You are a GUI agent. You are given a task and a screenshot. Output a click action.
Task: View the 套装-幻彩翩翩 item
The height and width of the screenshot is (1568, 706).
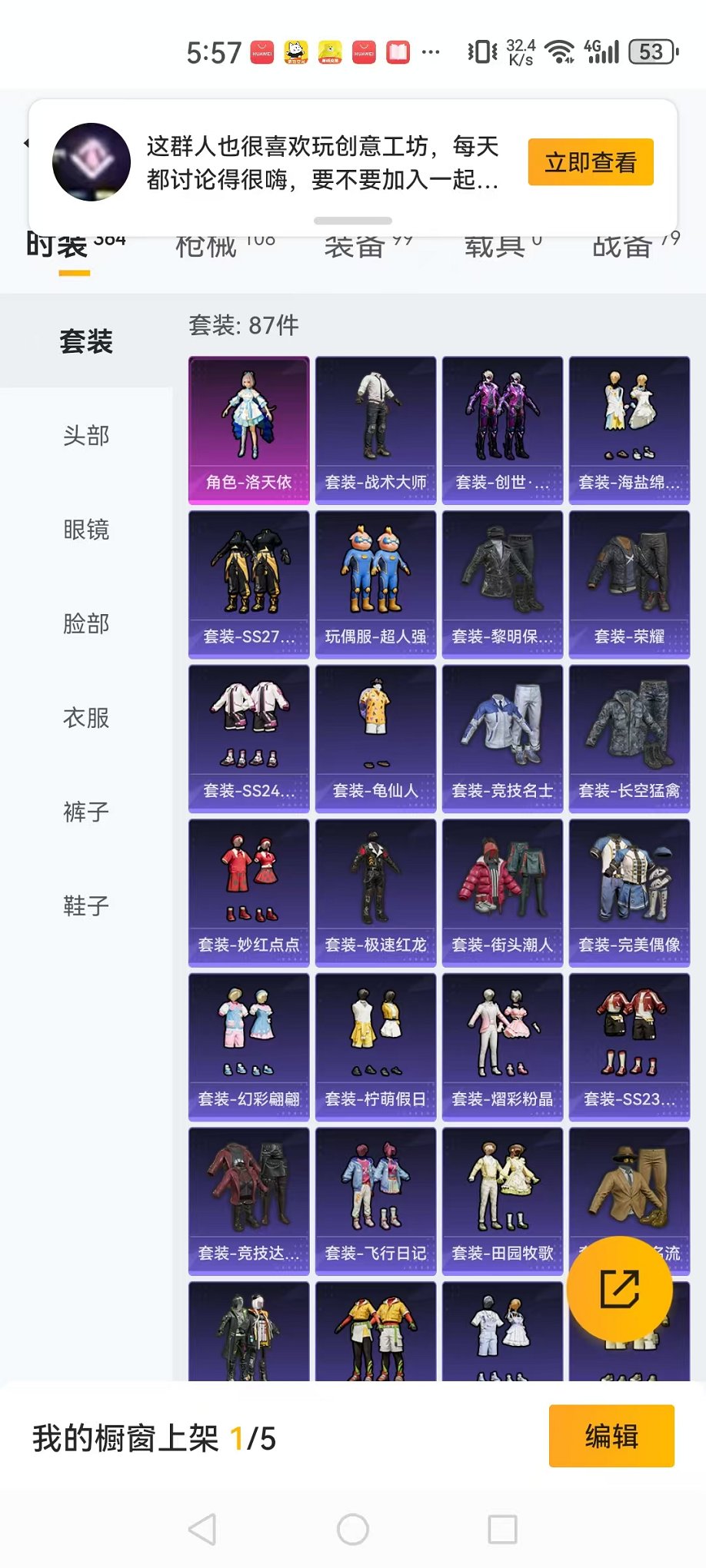(x=249, y=1047)
